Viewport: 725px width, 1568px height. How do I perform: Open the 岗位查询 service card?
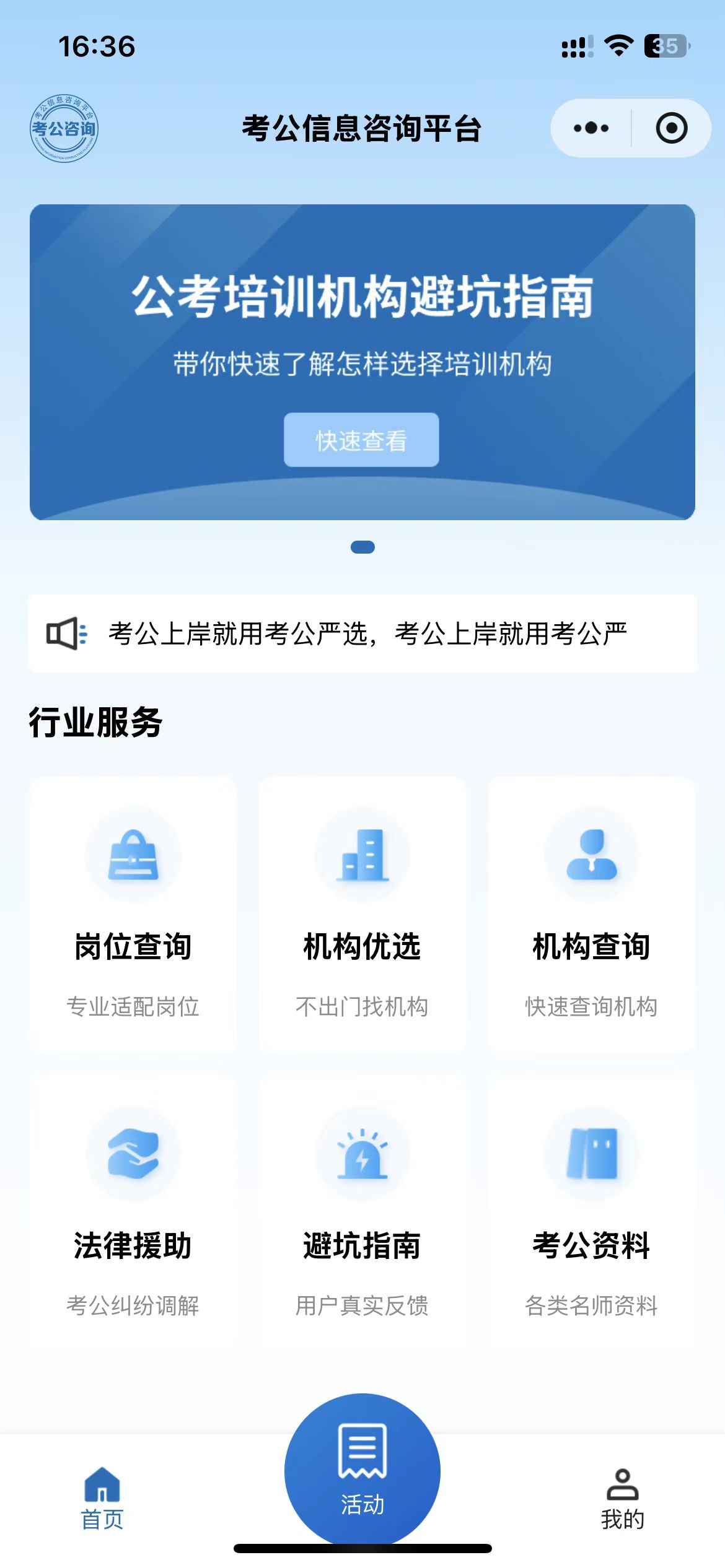coord(133,914)
